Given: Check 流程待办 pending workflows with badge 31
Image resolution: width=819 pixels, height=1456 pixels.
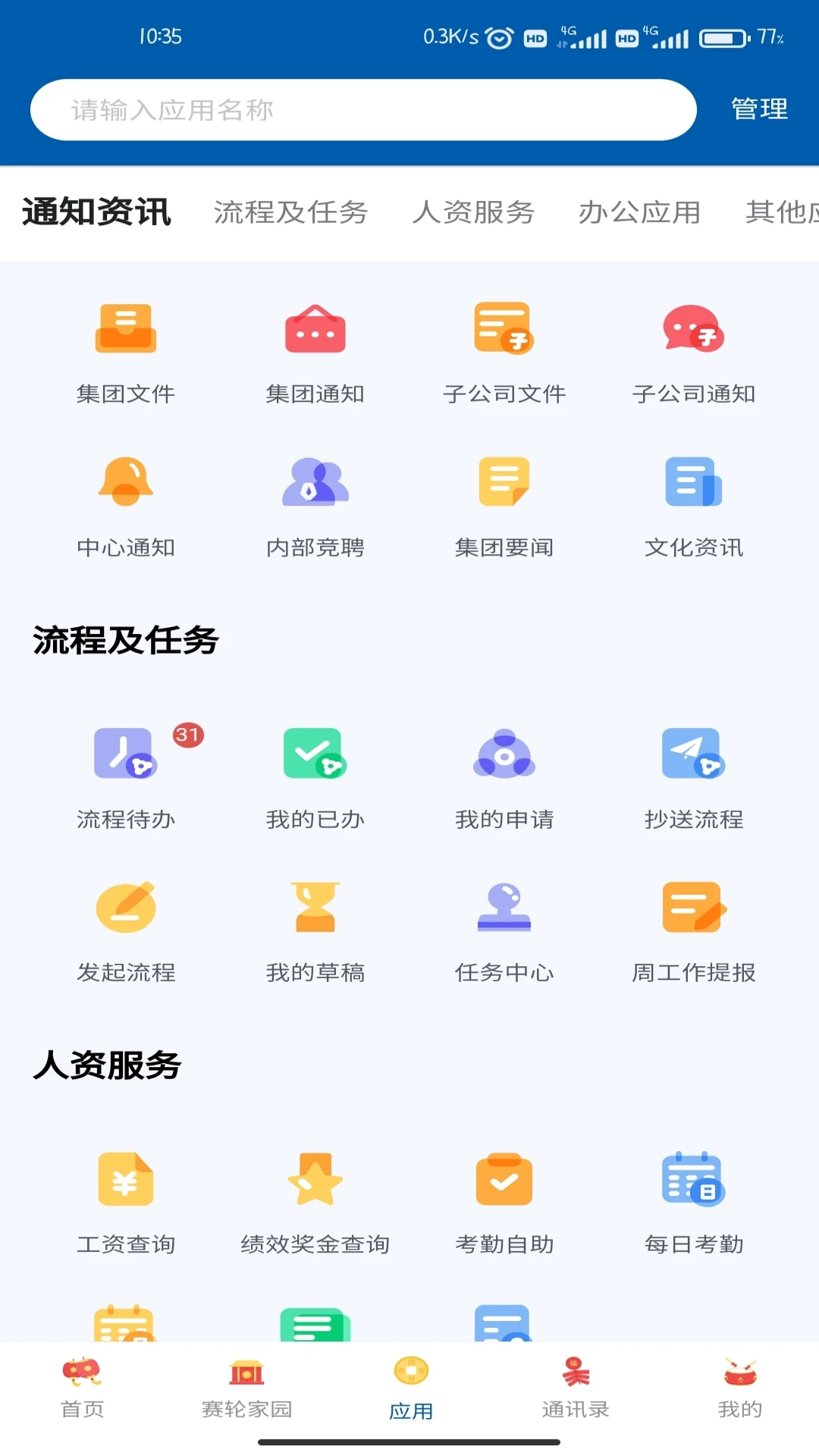Looking at the screenshot, I should click(x=126, y=773).
